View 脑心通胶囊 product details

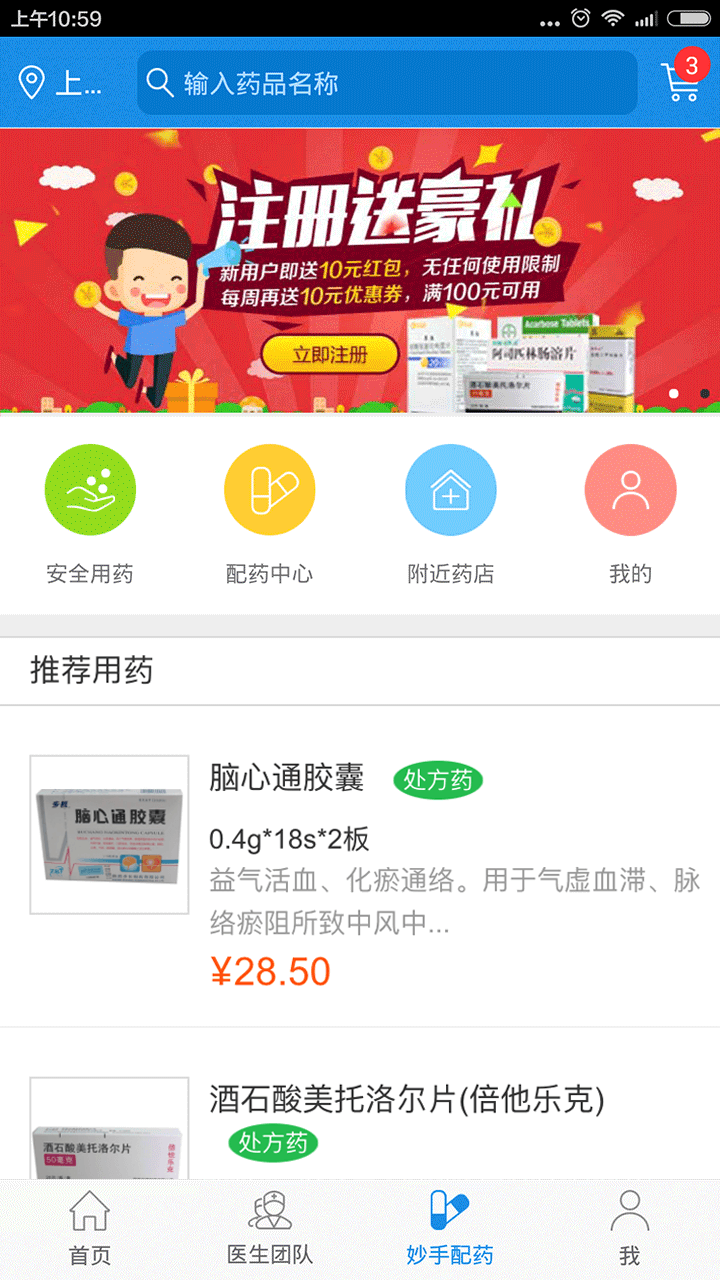click(360, 866)
